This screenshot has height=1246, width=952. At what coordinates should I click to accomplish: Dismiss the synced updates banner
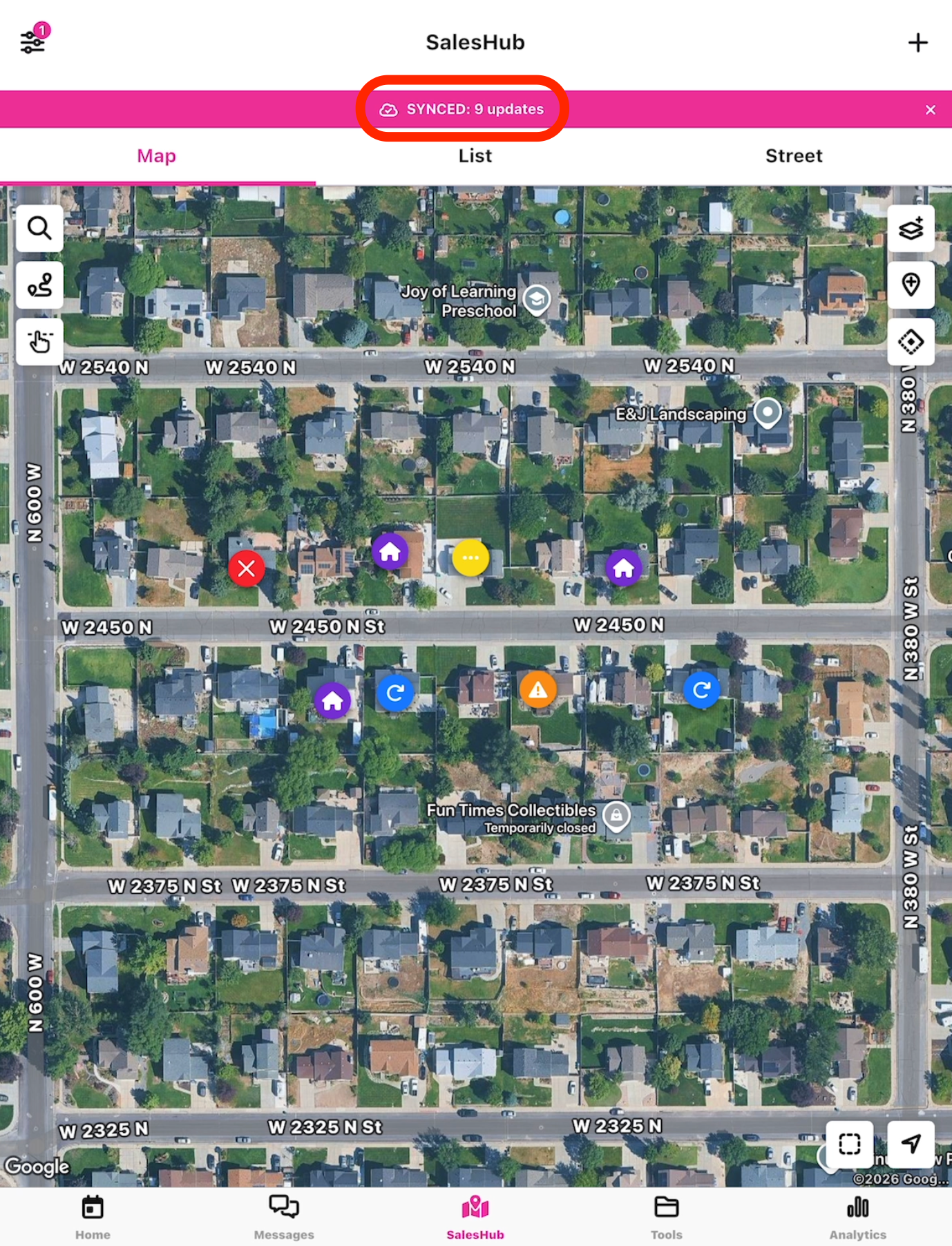click(x=930, y=110)
